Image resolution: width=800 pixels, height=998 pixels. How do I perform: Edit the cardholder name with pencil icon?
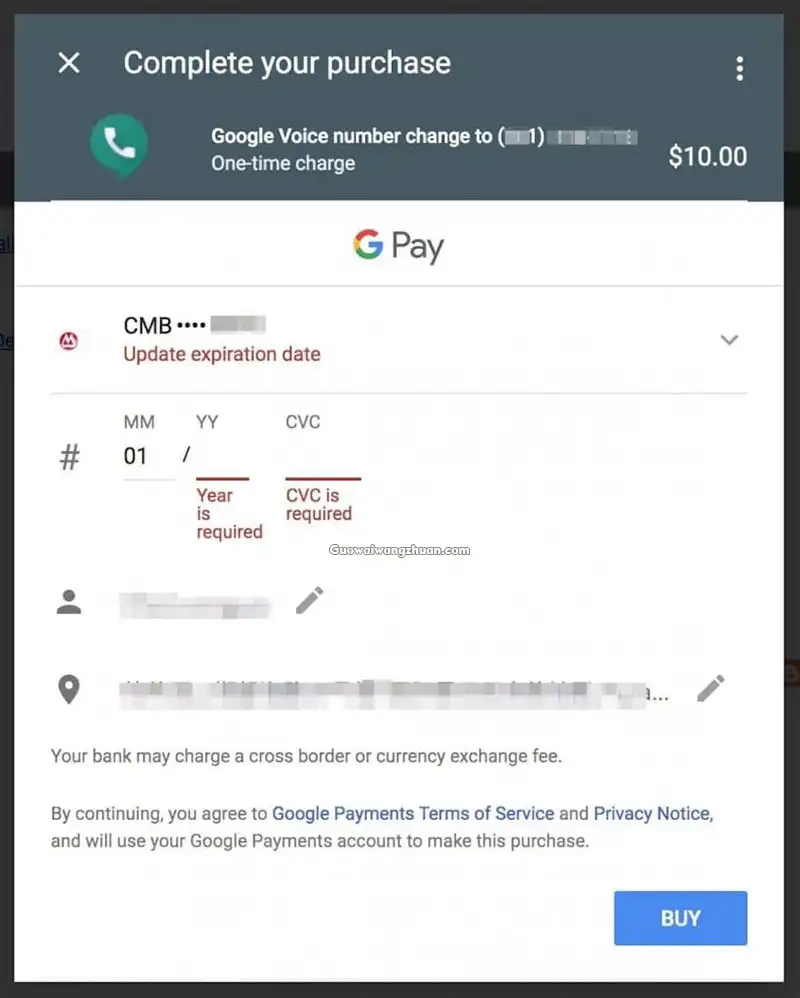(310, 601)
